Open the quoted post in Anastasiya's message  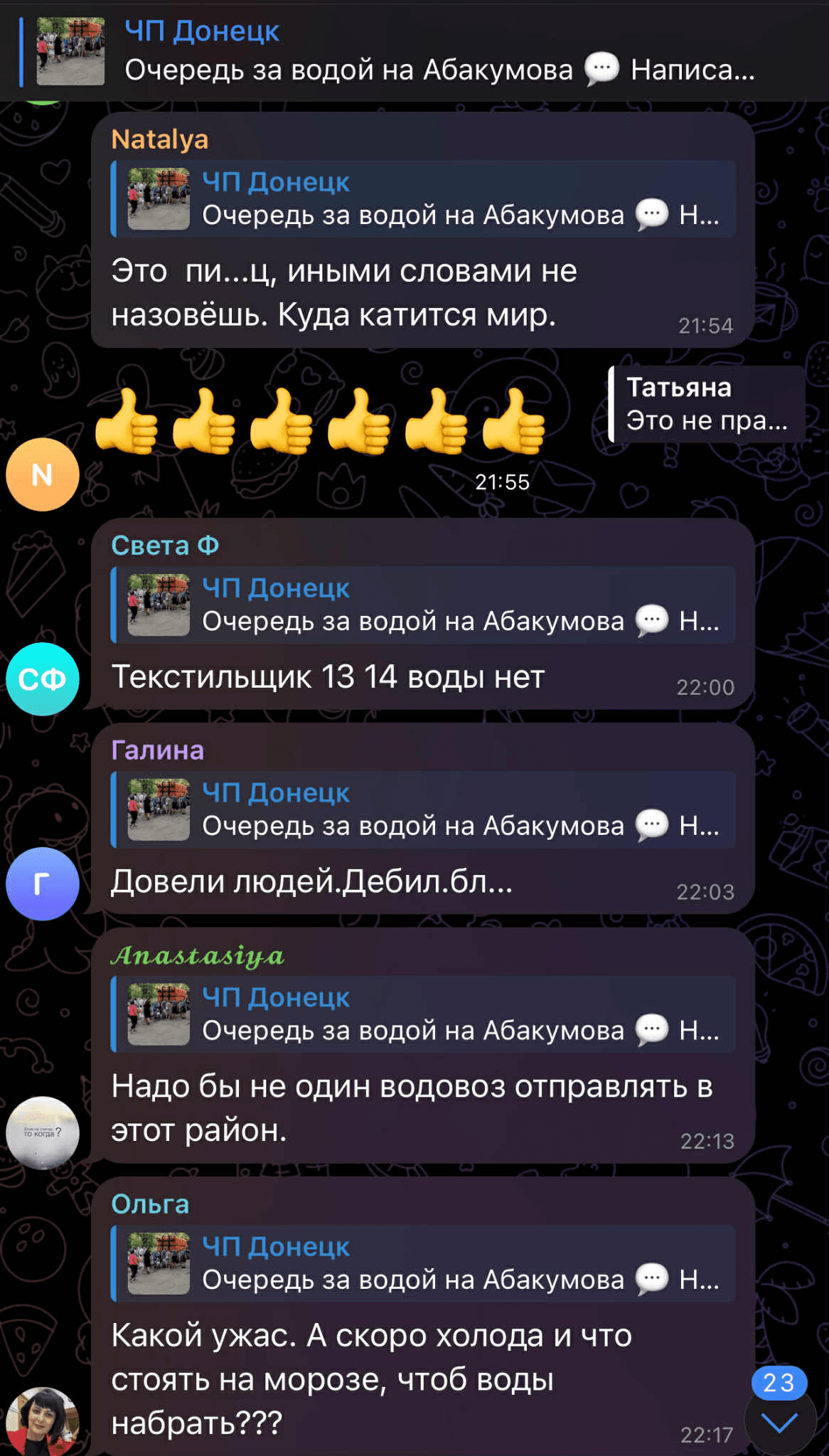(423, 1014)
